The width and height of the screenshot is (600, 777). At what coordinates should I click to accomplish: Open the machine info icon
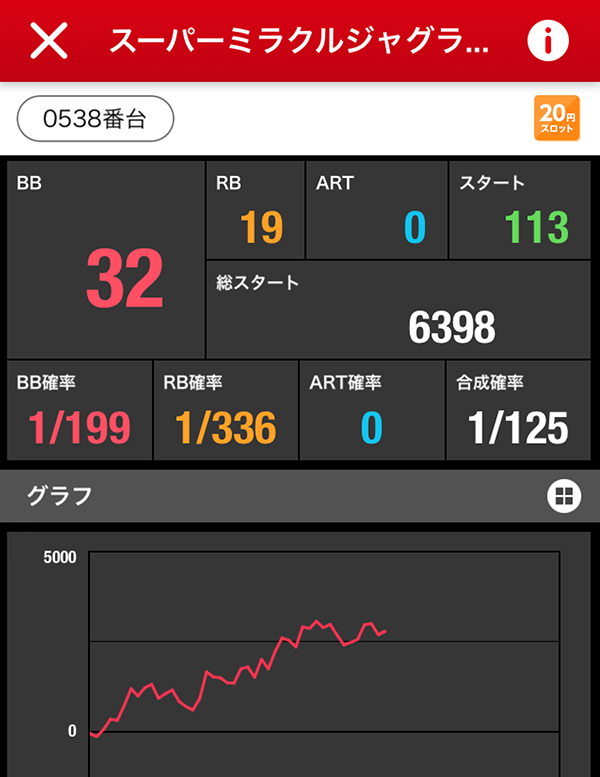pyautogui.click(x=547, y=40)
